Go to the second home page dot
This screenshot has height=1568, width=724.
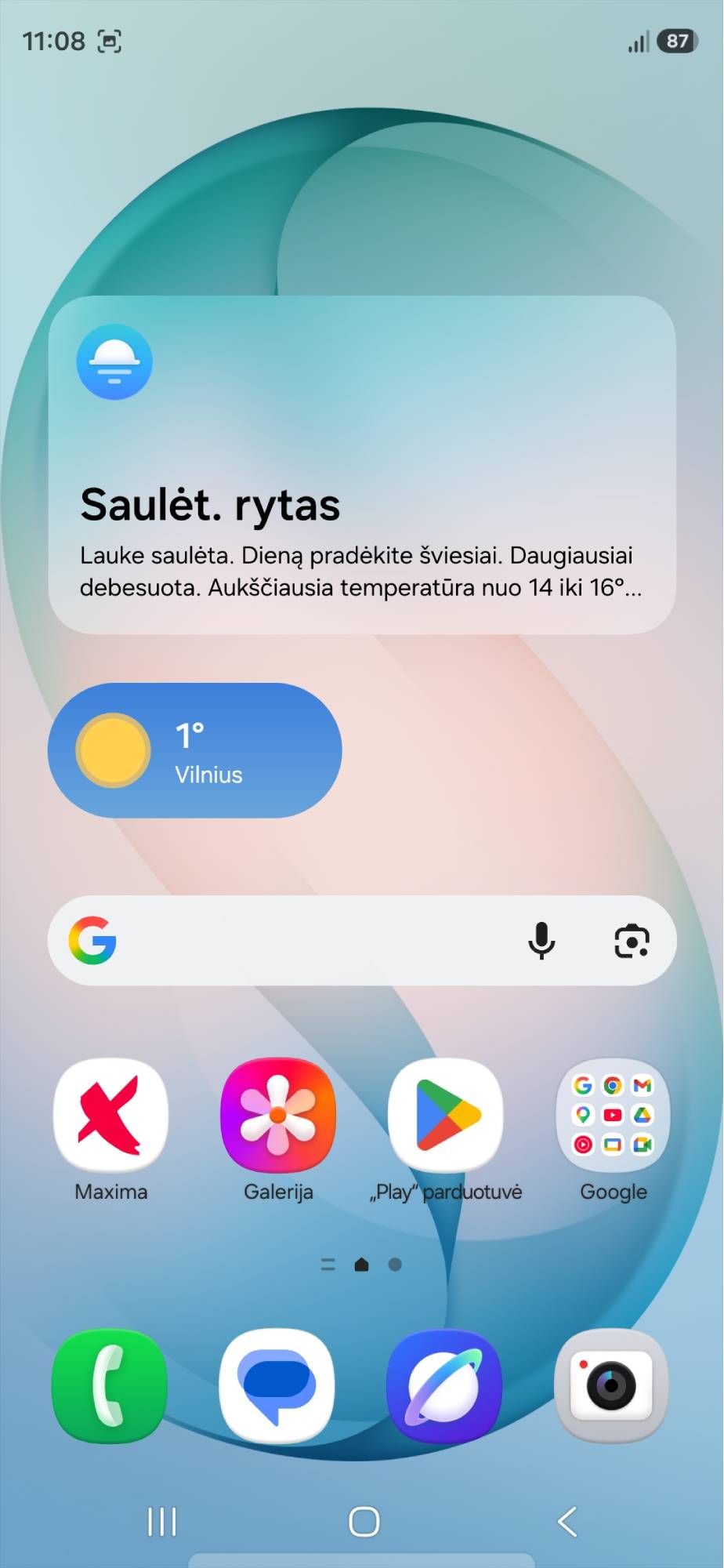[x=395, y=1265]
